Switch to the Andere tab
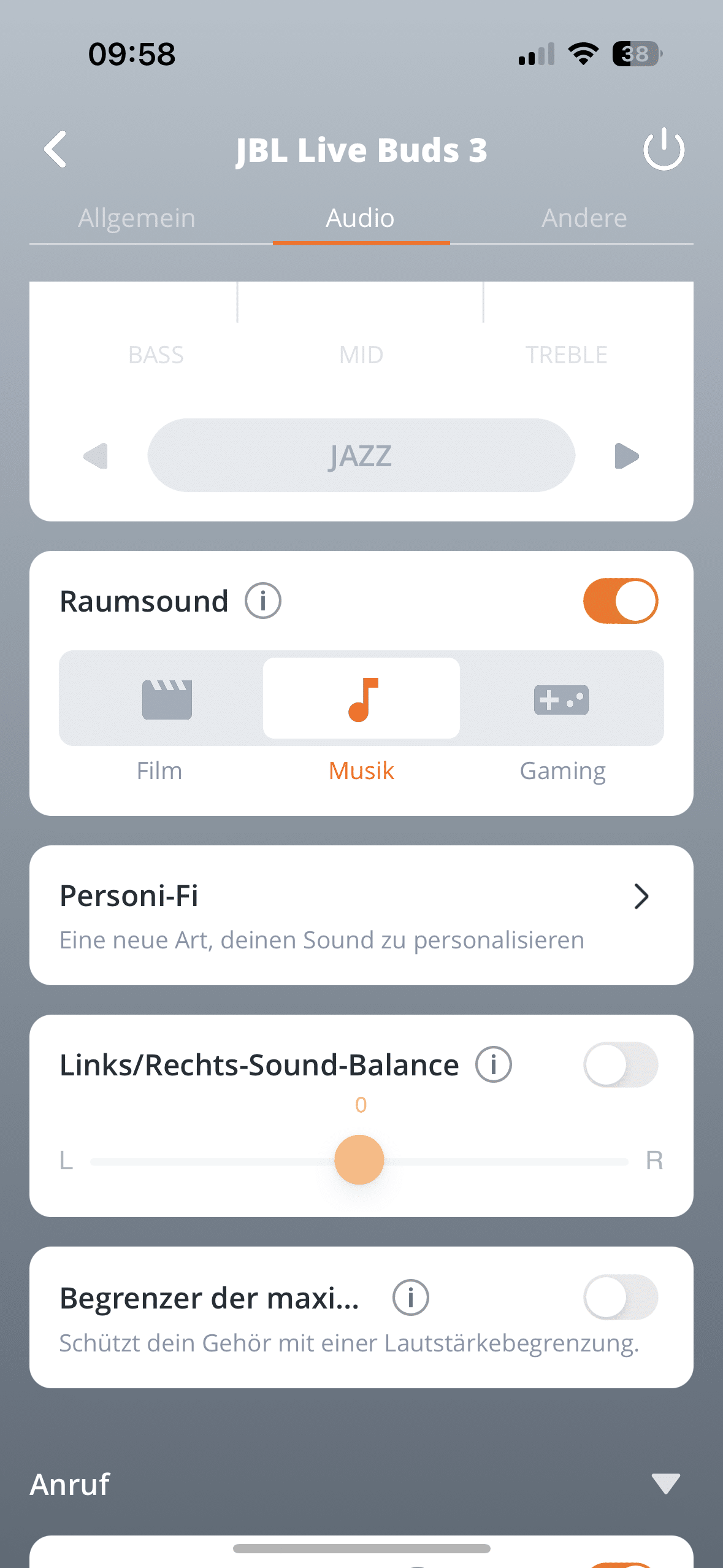The height and width of the screenshot is (1568, 723). pos(584,218)
